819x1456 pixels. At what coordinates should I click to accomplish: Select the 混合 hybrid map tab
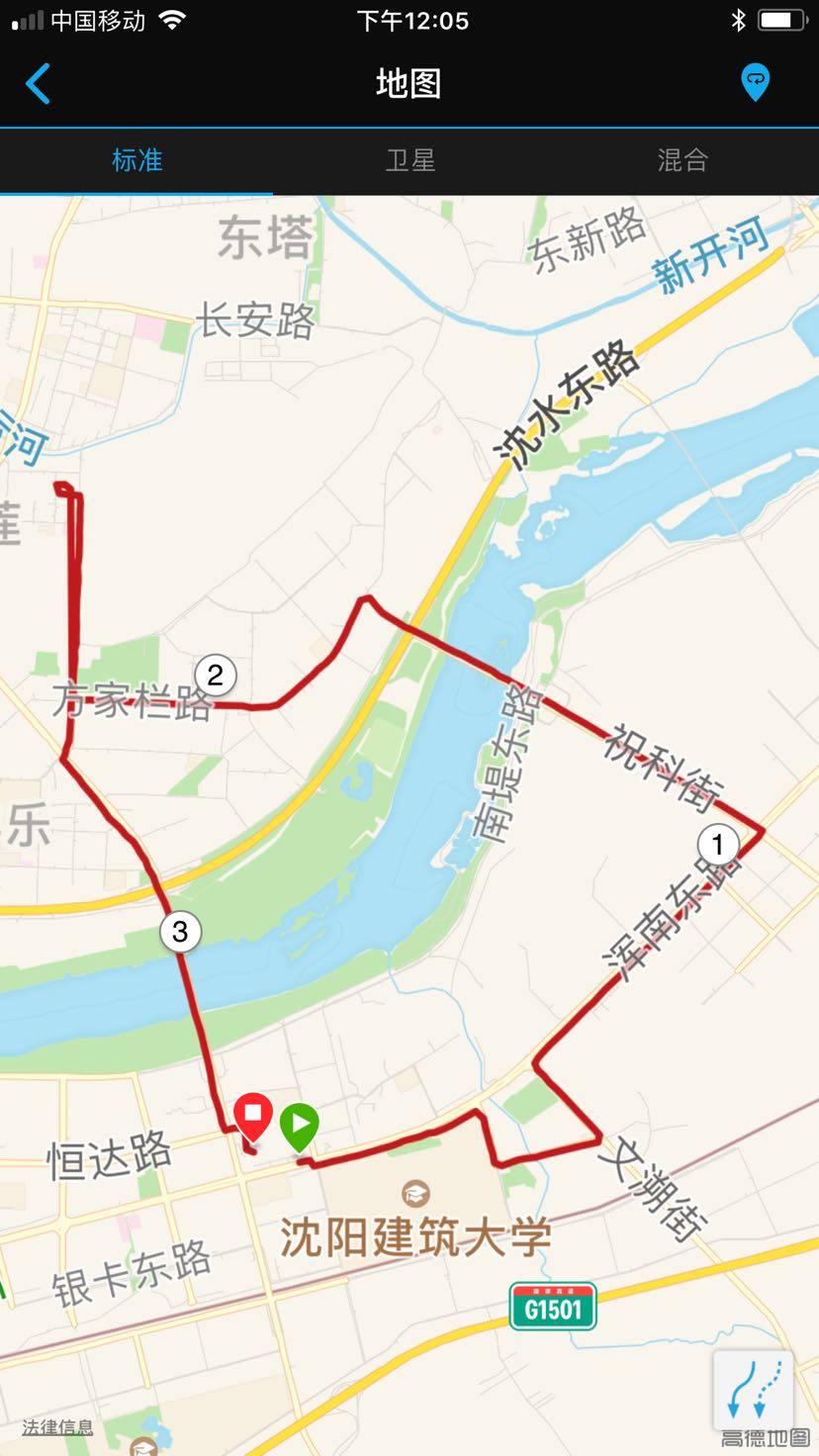pyautogui.click(x=682, y=160)
